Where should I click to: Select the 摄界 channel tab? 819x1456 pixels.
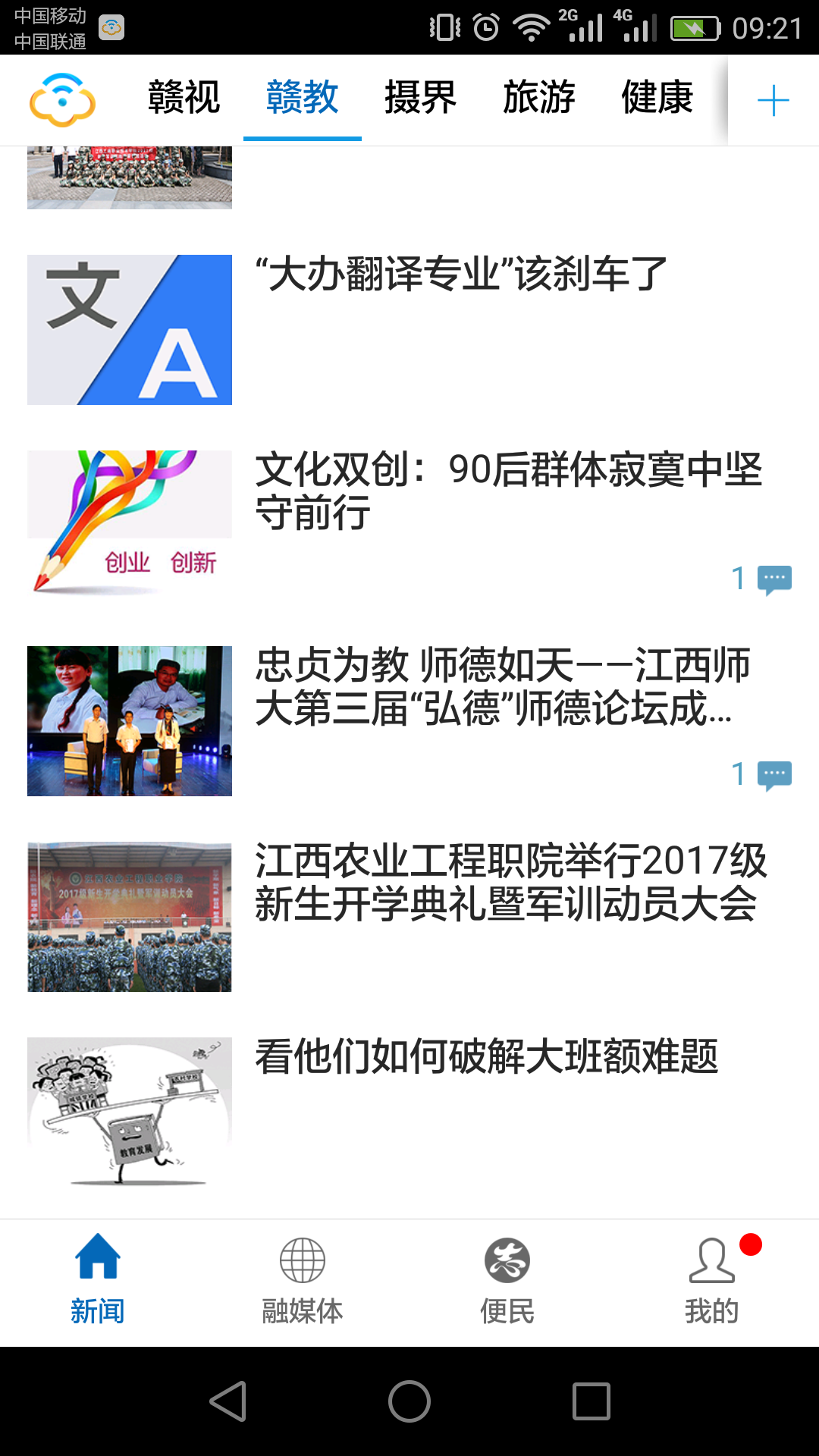pyautogui.click(x=420, y=98)
